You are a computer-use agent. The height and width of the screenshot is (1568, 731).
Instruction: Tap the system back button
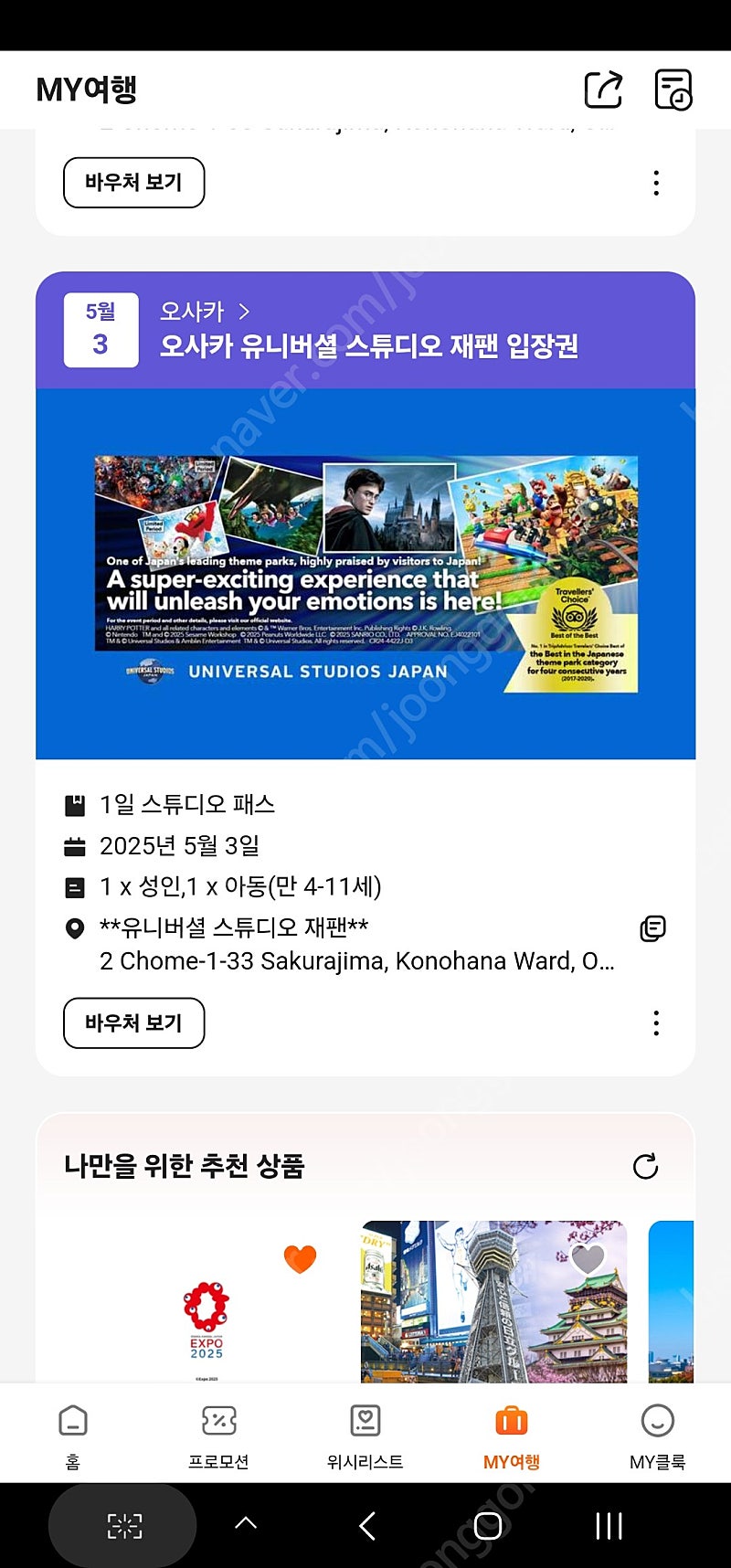point(367,1525)
